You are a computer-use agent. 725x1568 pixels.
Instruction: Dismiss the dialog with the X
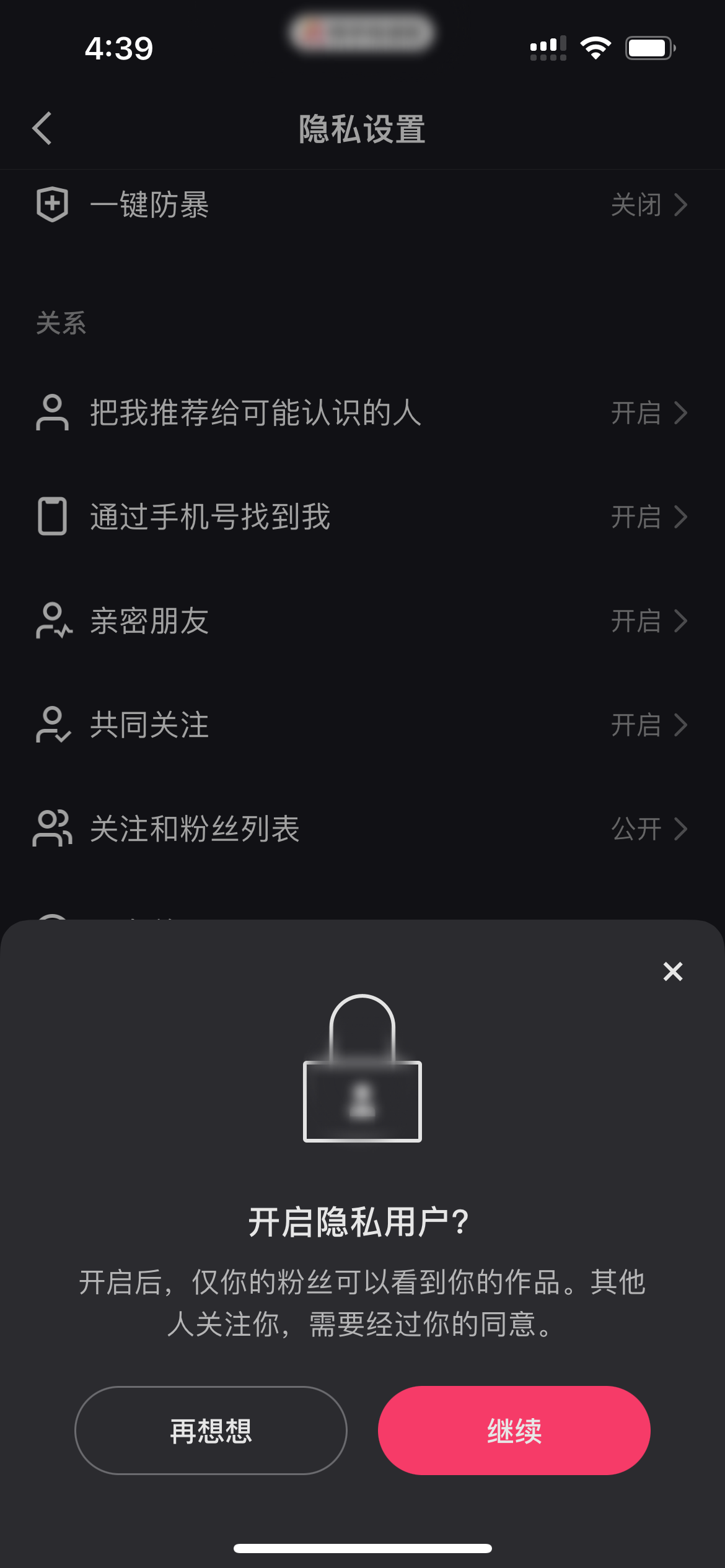[672, 972]
